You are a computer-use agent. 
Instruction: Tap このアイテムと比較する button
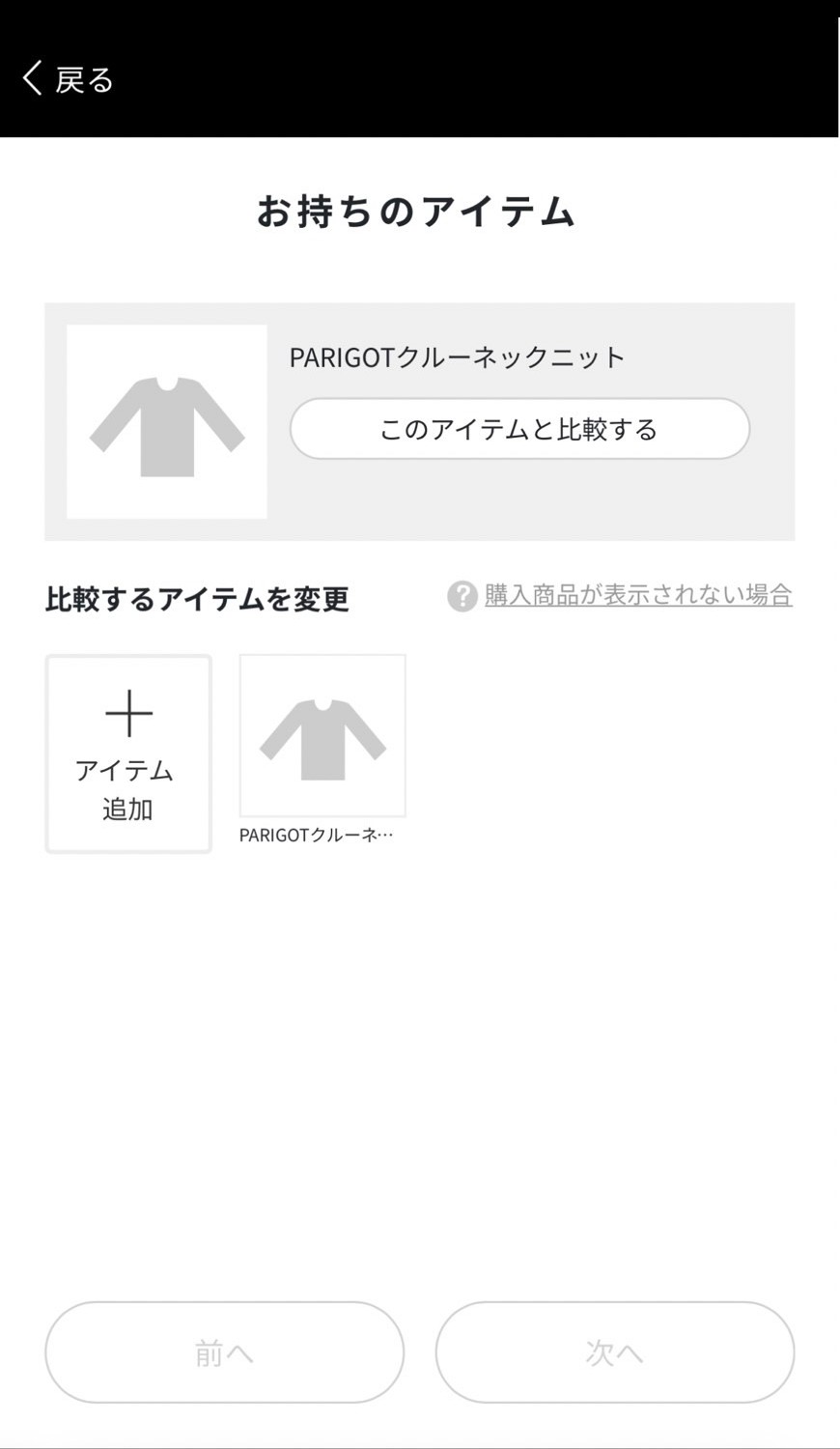519,429
